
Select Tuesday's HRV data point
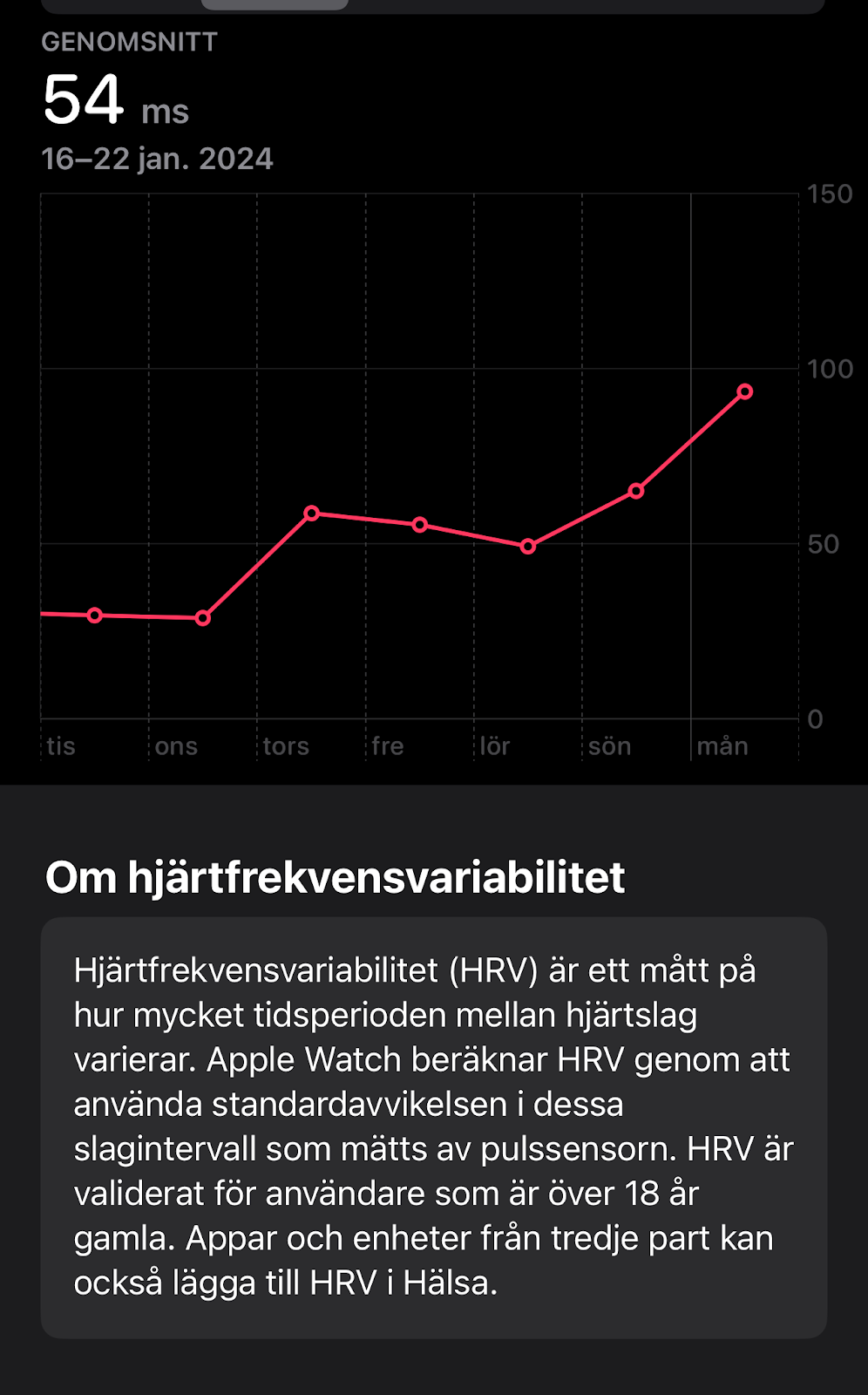(95, 616)
